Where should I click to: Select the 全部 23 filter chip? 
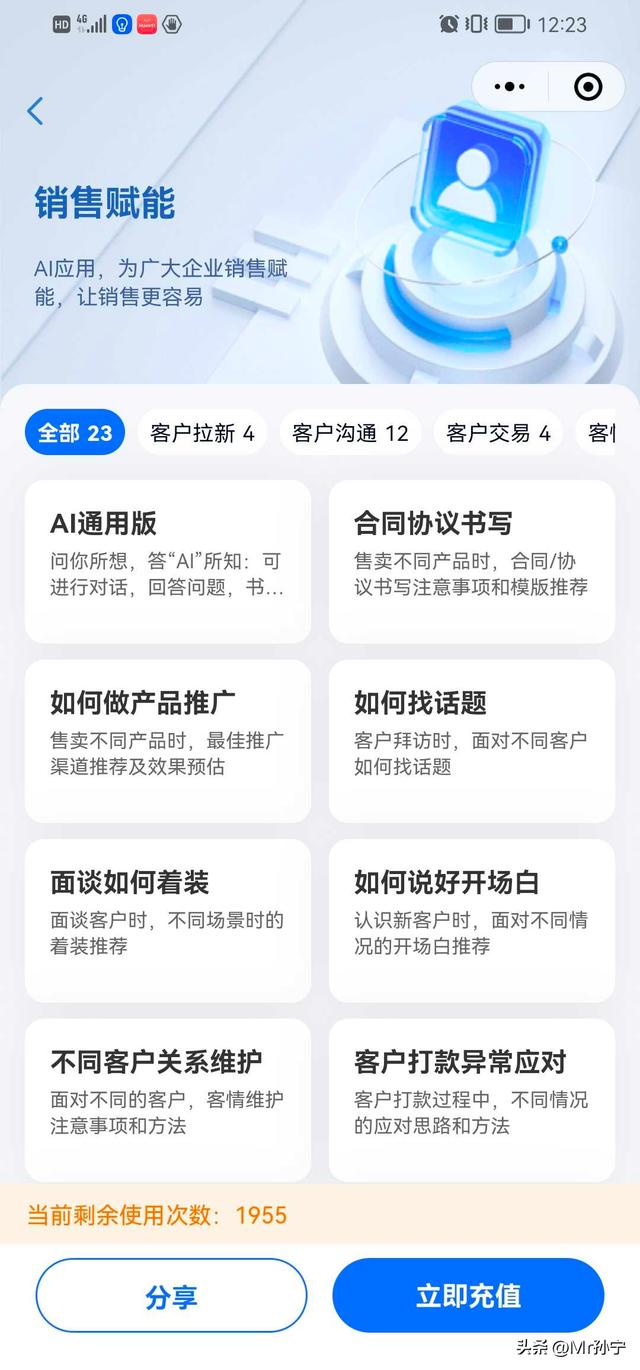point(75,433)
